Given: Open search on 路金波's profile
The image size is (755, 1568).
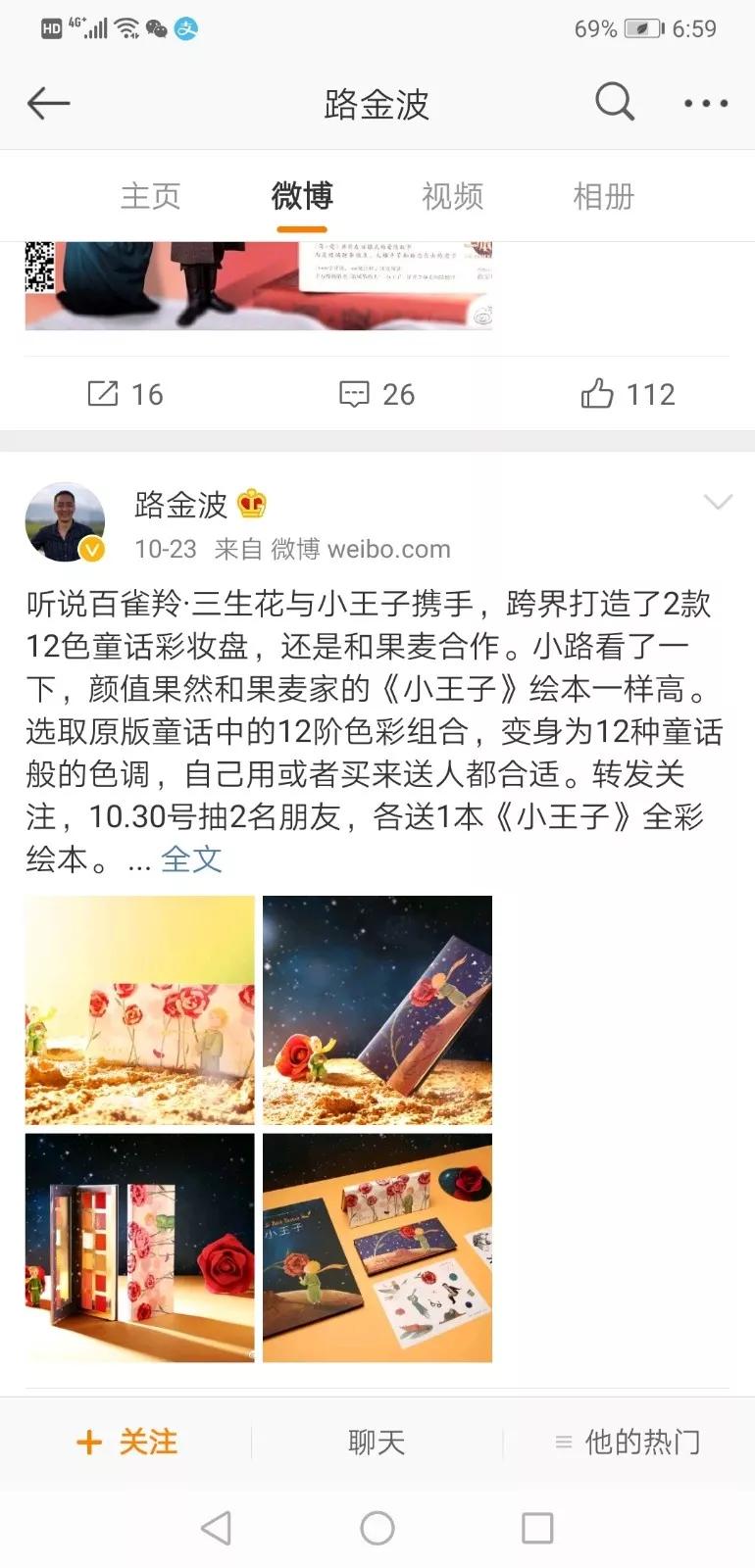Looking at the screenshot, I should [615, 102].
